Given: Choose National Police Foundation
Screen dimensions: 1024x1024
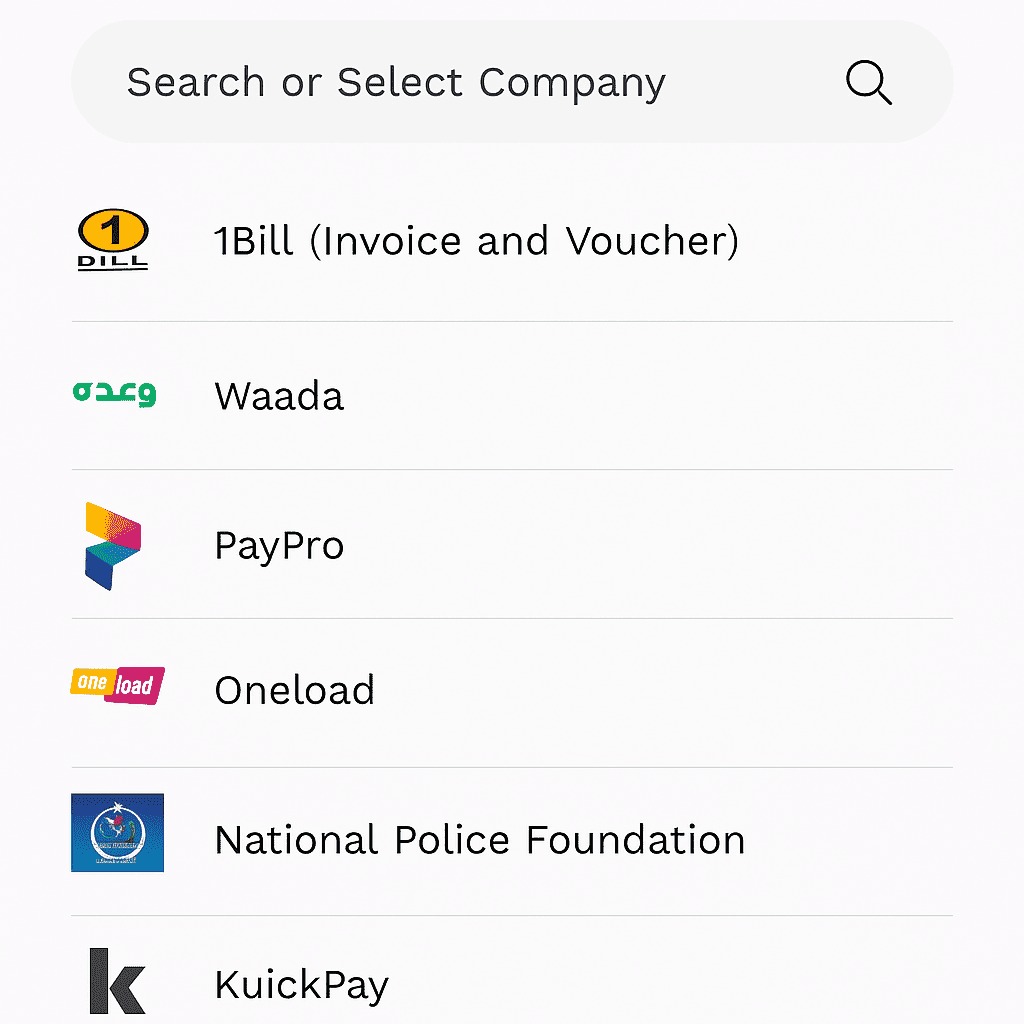Looking at the screenshot, I should [480, 840].
